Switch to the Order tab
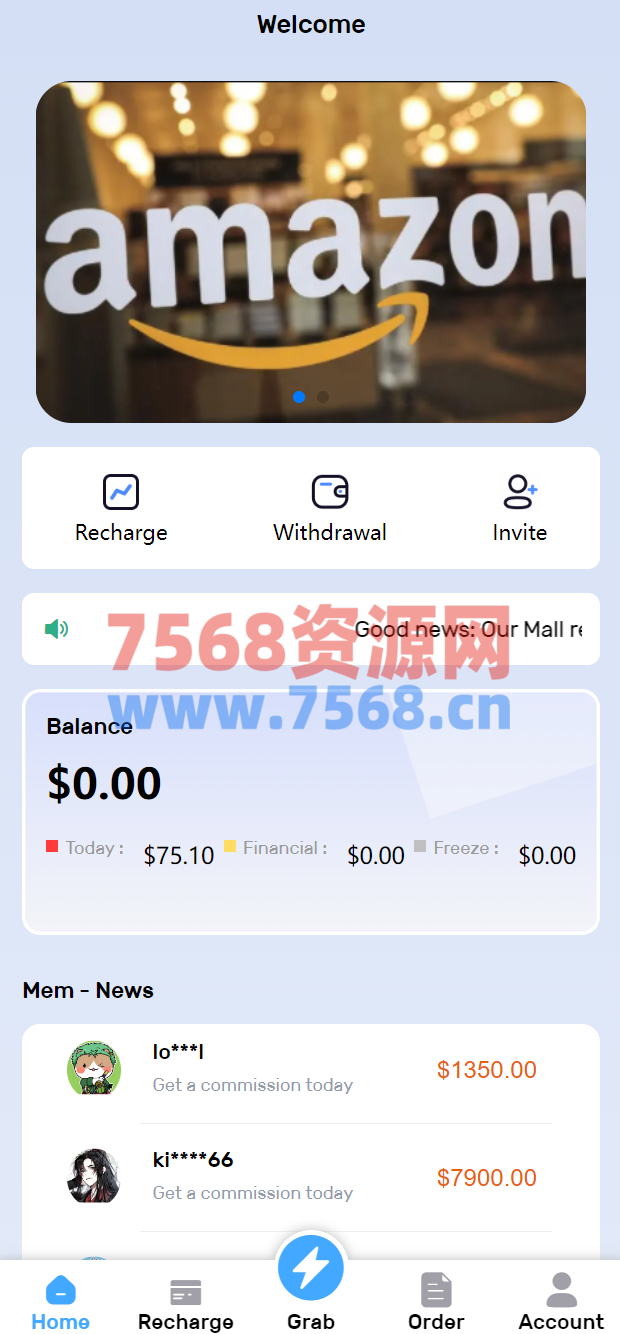Image resolution: width=620 pixels, height=1334 pixels. [x=436, y=1302]
